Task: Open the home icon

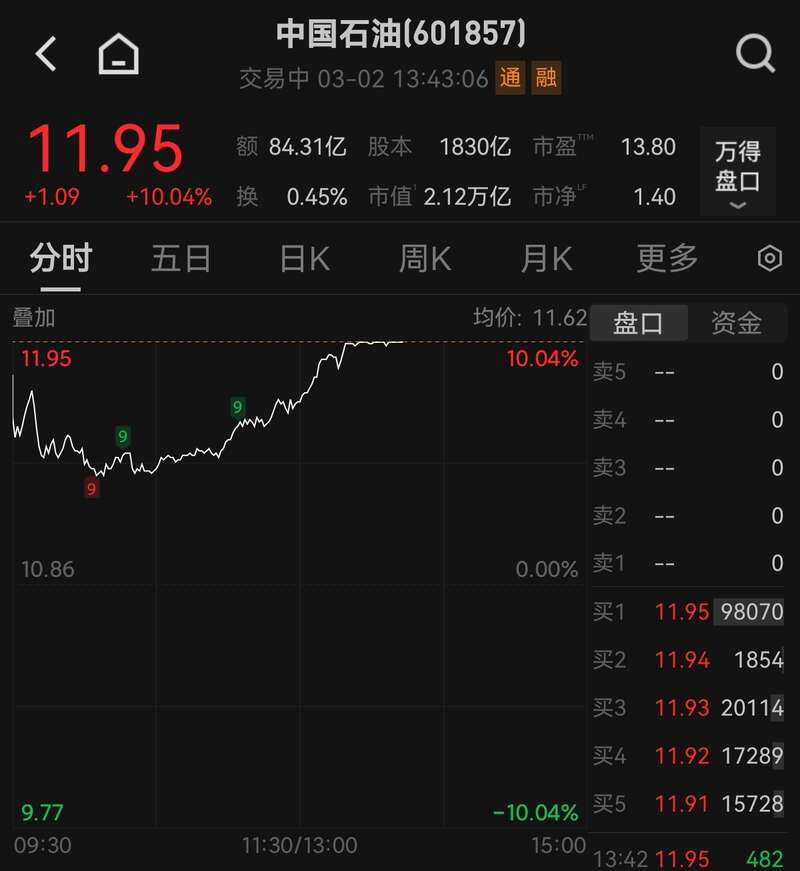Action: pos(118,54)
